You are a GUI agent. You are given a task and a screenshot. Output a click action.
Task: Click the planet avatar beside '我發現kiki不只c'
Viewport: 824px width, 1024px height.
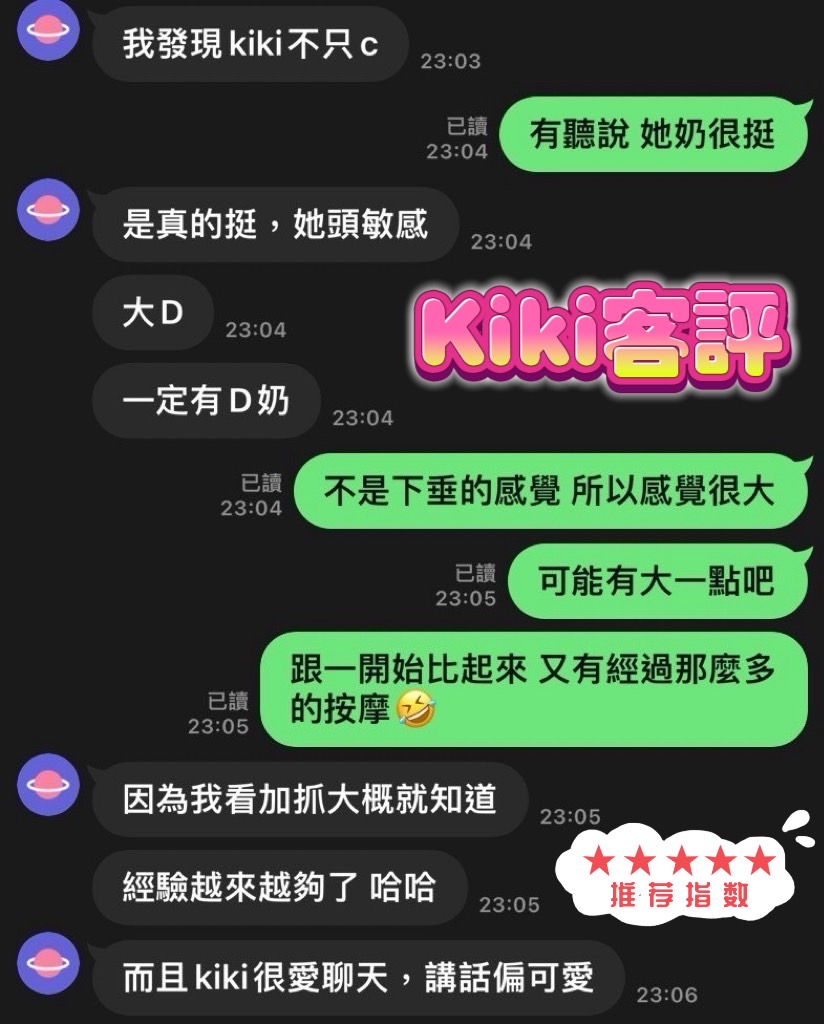50,32
